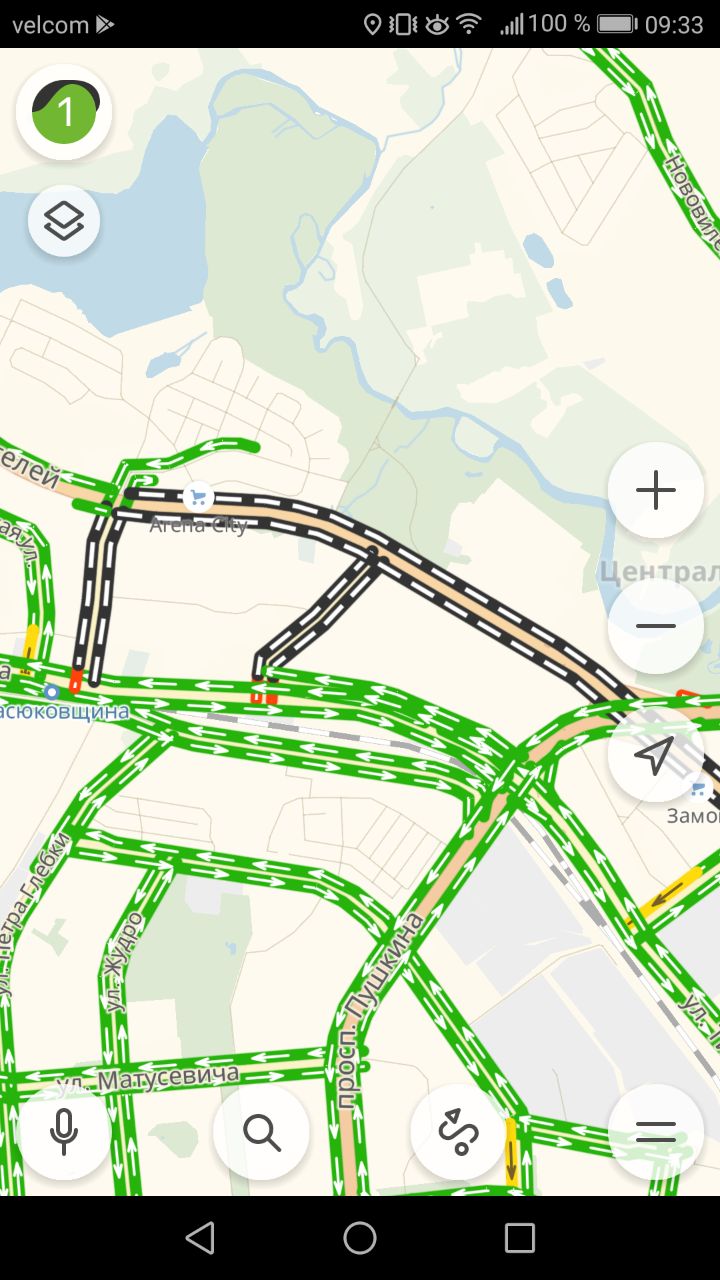Open the main menu button

[655, 1133]
